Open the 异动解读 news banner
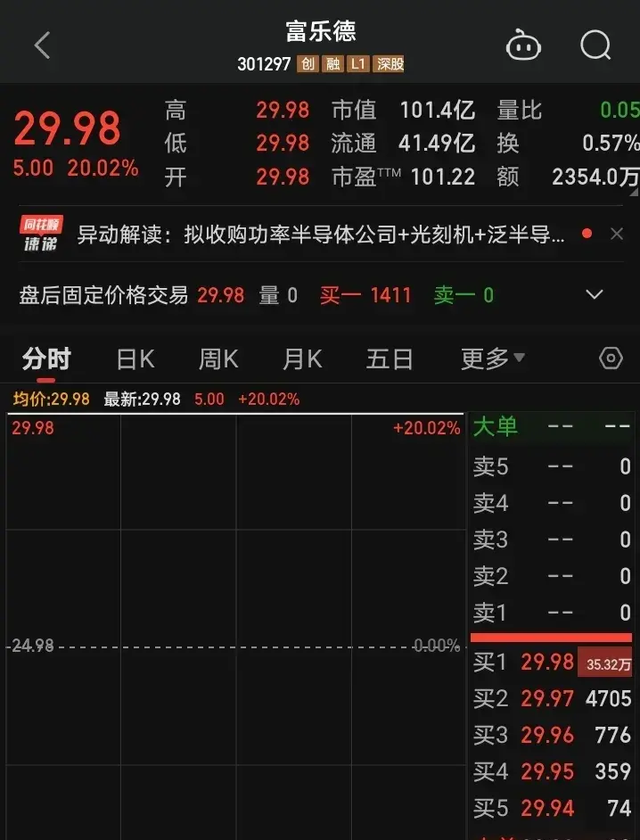 point(320,235)
